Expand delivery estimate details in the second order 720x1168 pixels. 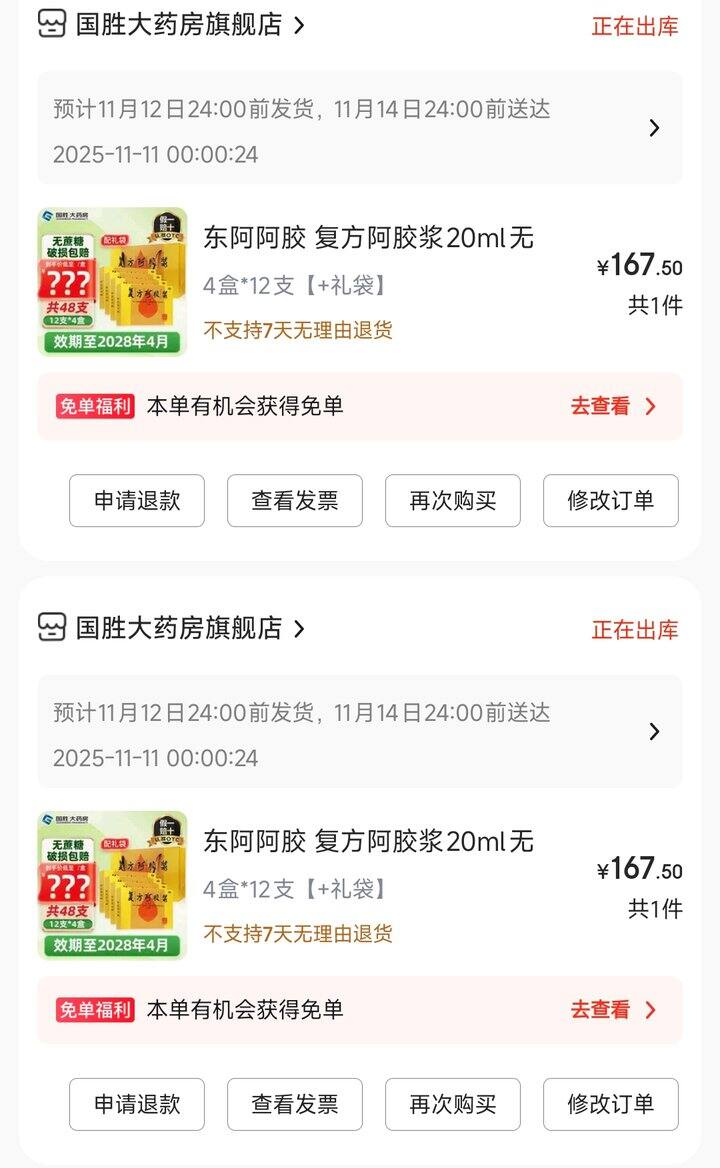654,732
